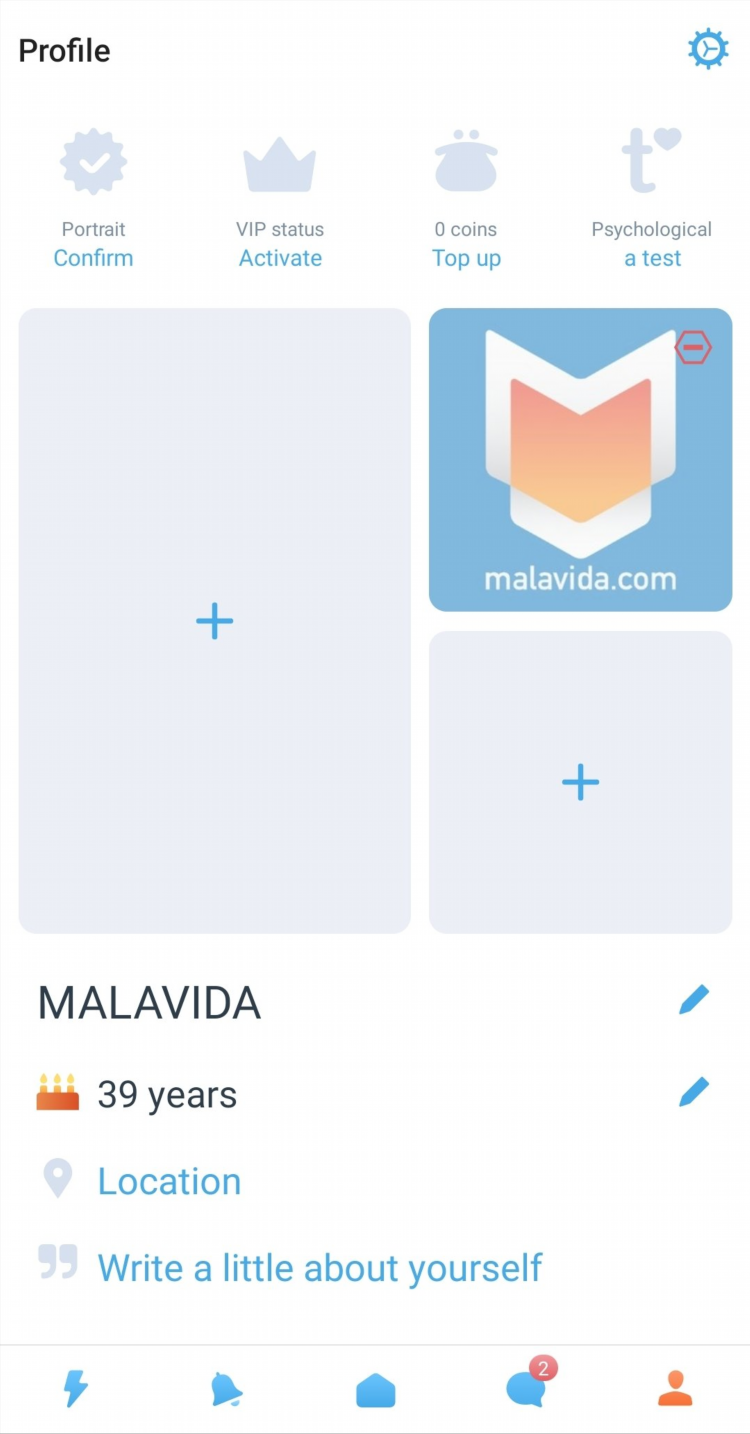Take the psychological test

point(652,258)
